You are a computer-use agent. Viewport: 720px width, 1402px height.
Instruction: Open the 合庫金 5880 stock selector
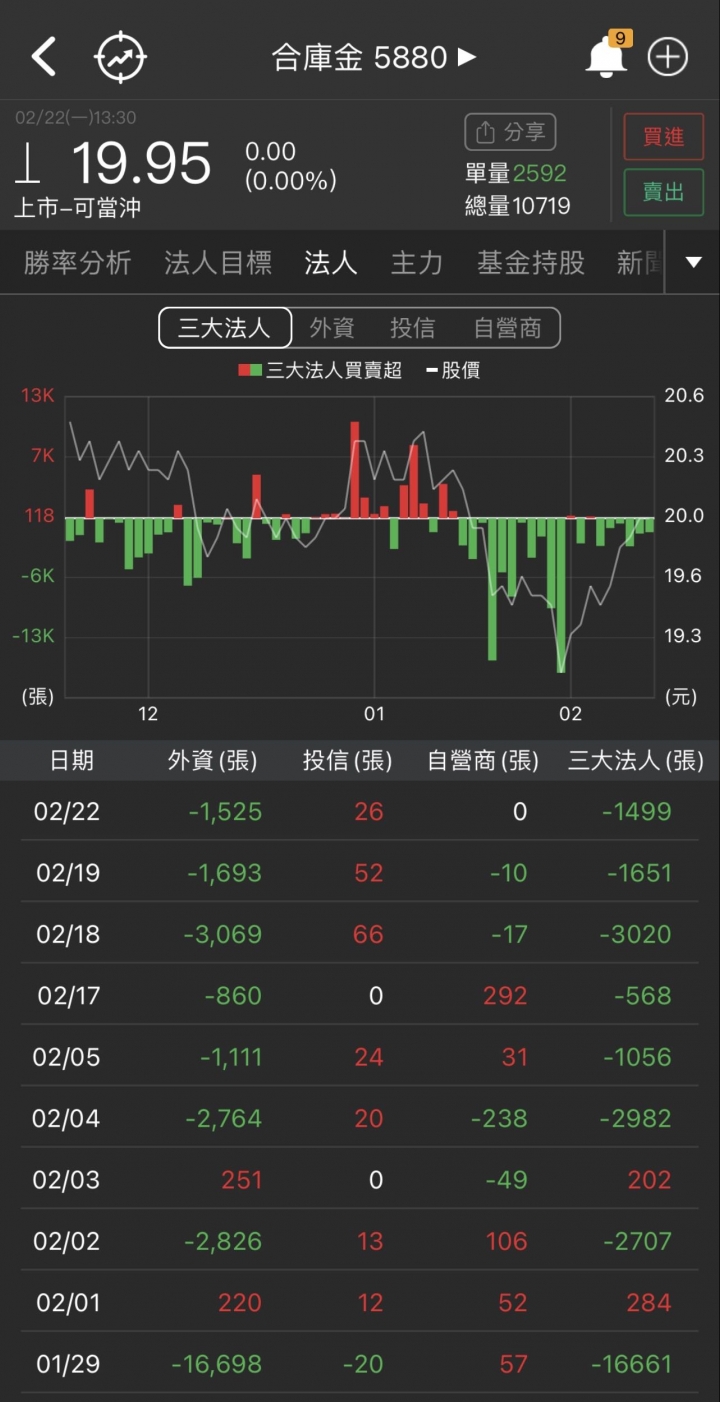(372, 57)
